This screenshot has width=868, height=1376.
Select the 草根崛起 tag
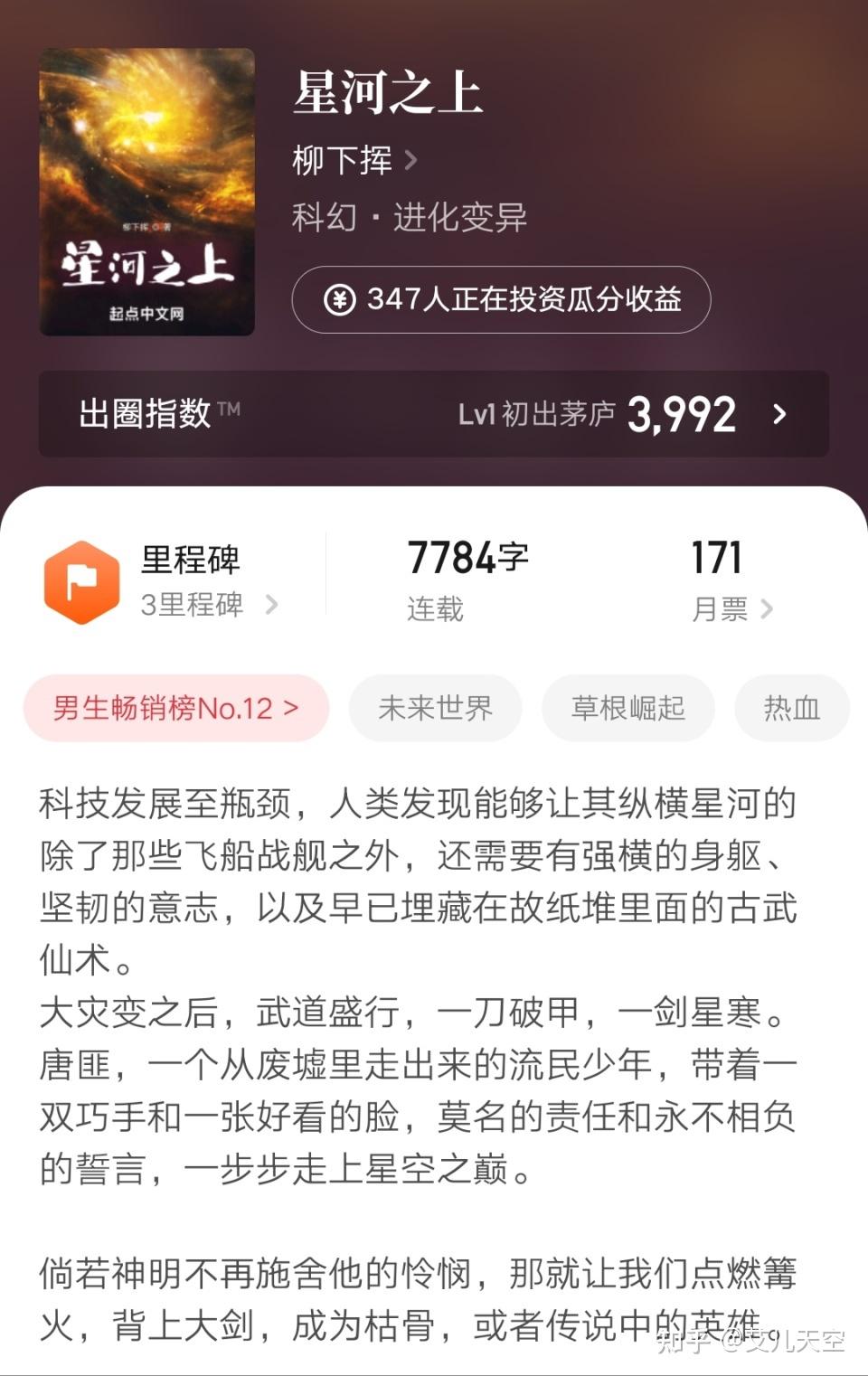(627, 708)
